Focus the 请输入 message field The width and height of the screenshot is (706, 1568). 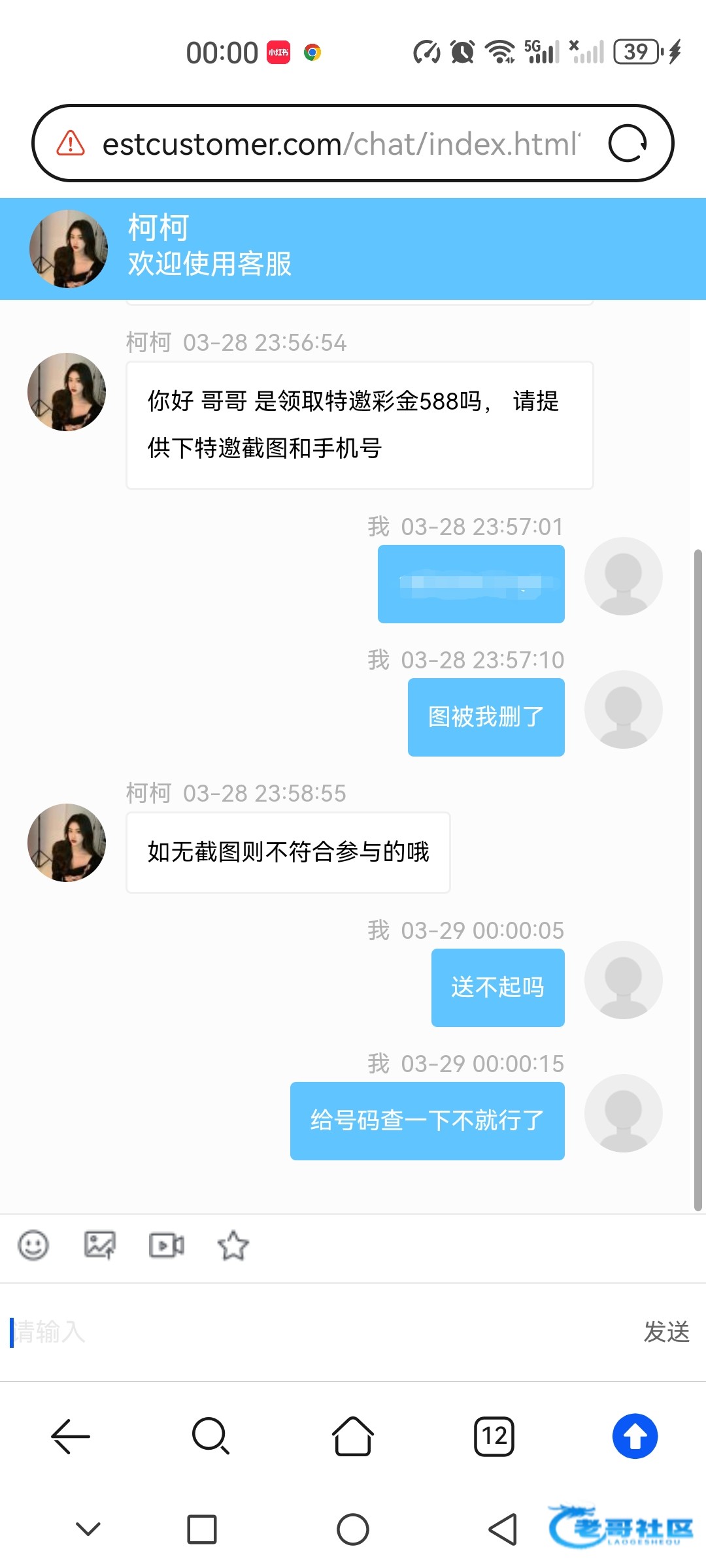click(x=314, y=1331)
